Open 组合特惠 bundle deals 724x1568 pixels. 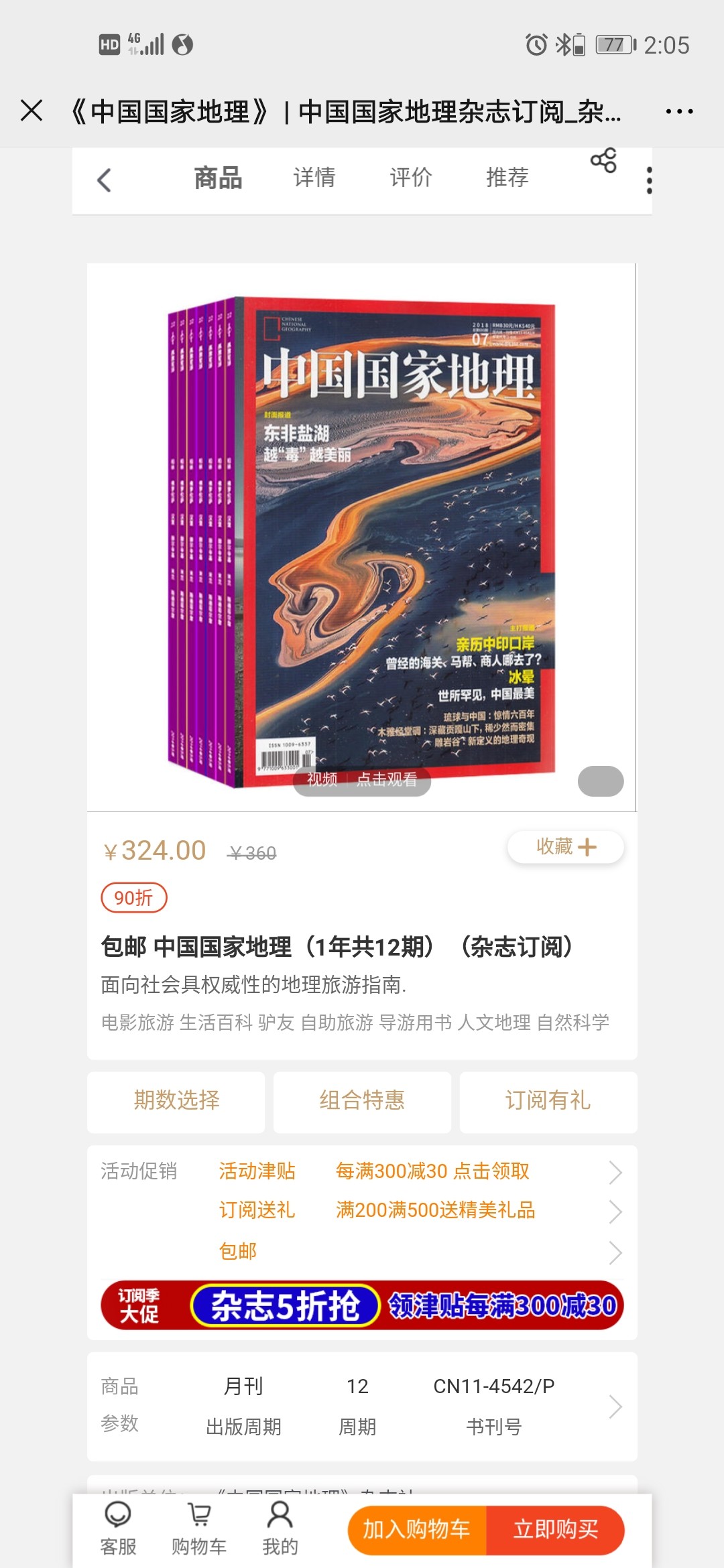(362, 1100)
